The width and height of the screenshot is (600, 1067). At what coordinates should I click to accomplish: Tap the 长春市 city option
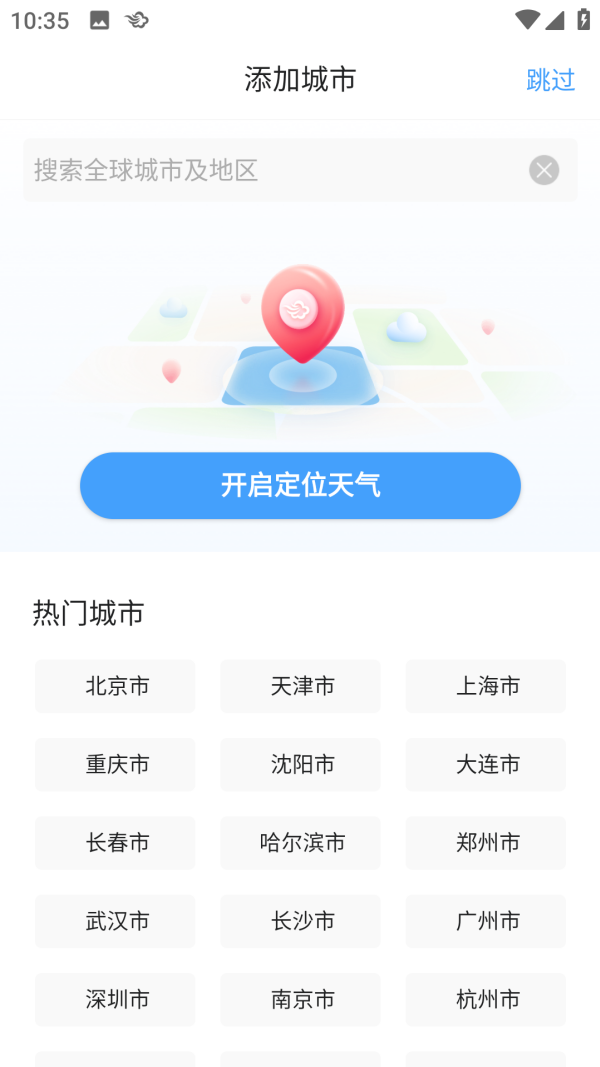pyautogui.click(x=115, y=842)
